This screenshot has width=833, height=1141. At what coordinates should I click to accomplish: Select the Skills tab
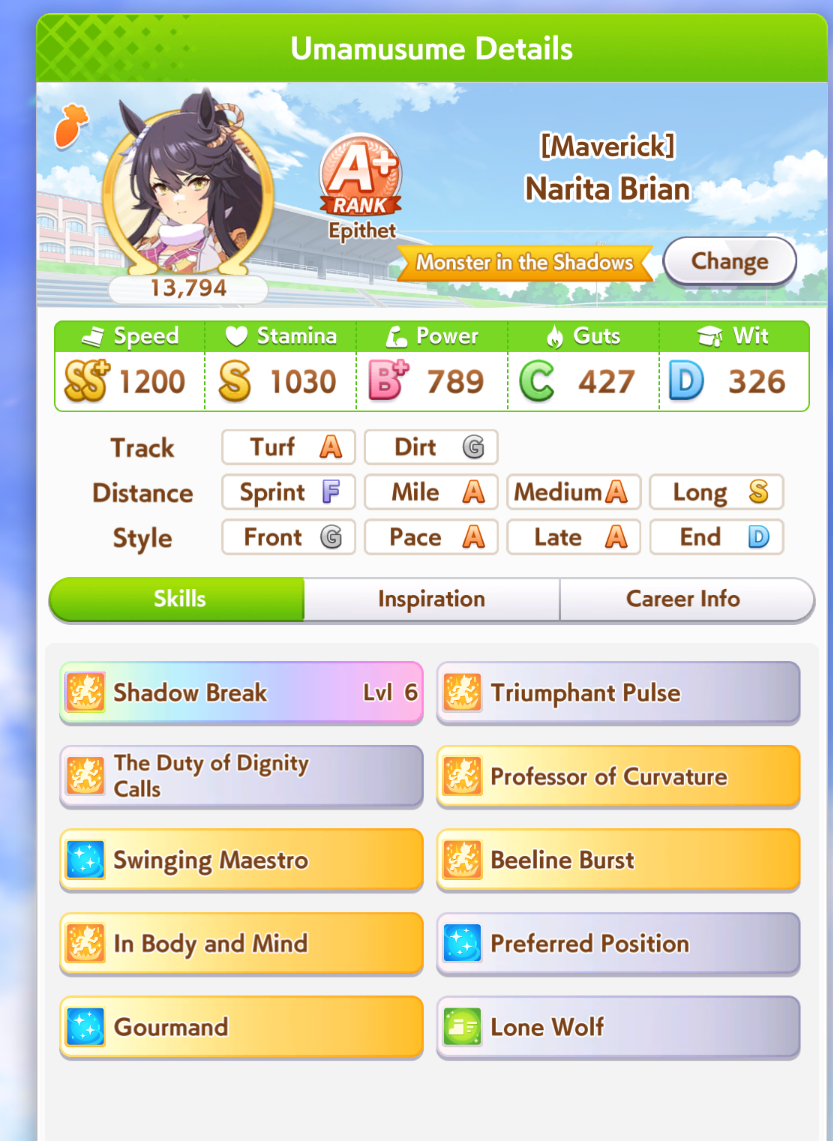[x=179, y=599]
